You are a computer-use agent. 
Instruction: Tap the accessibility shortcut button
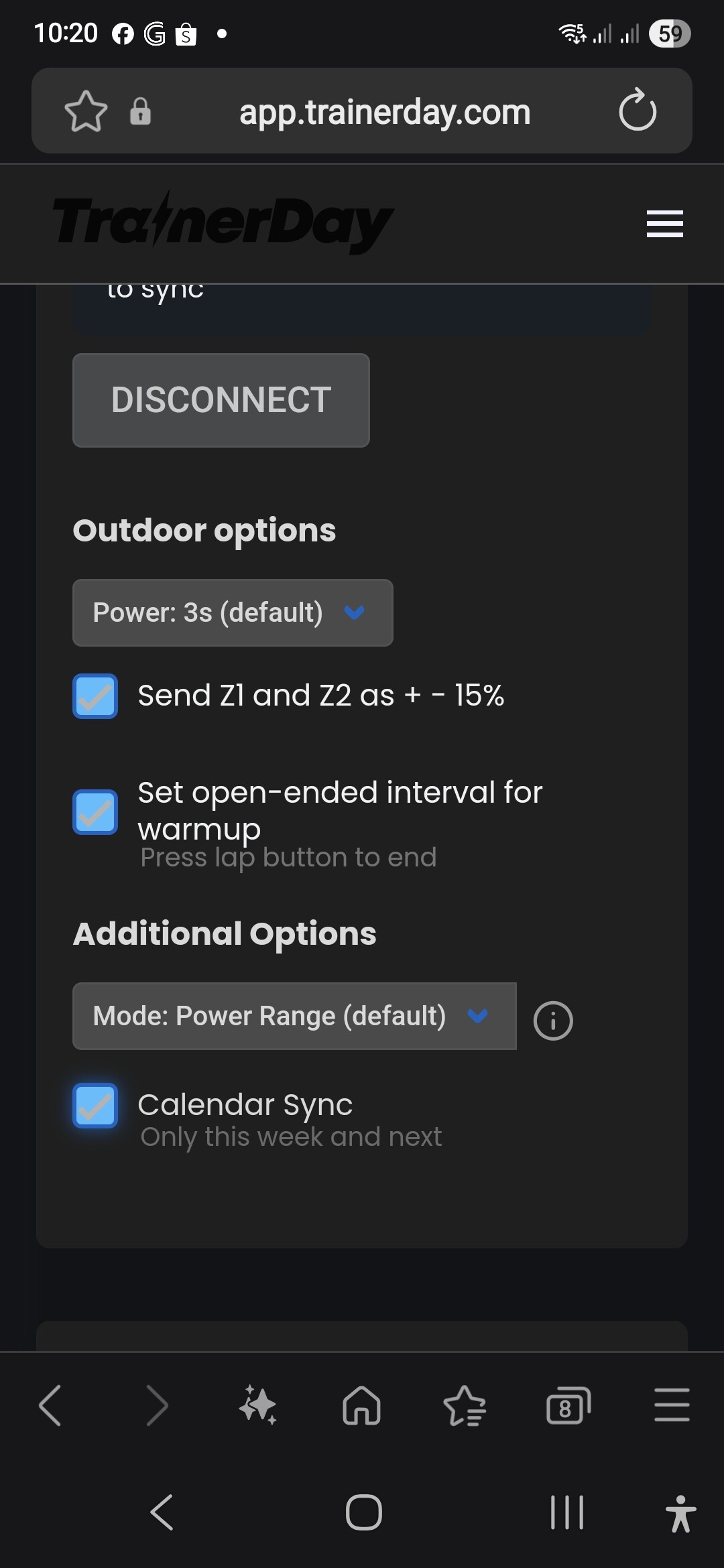(x=680, y=1514)
